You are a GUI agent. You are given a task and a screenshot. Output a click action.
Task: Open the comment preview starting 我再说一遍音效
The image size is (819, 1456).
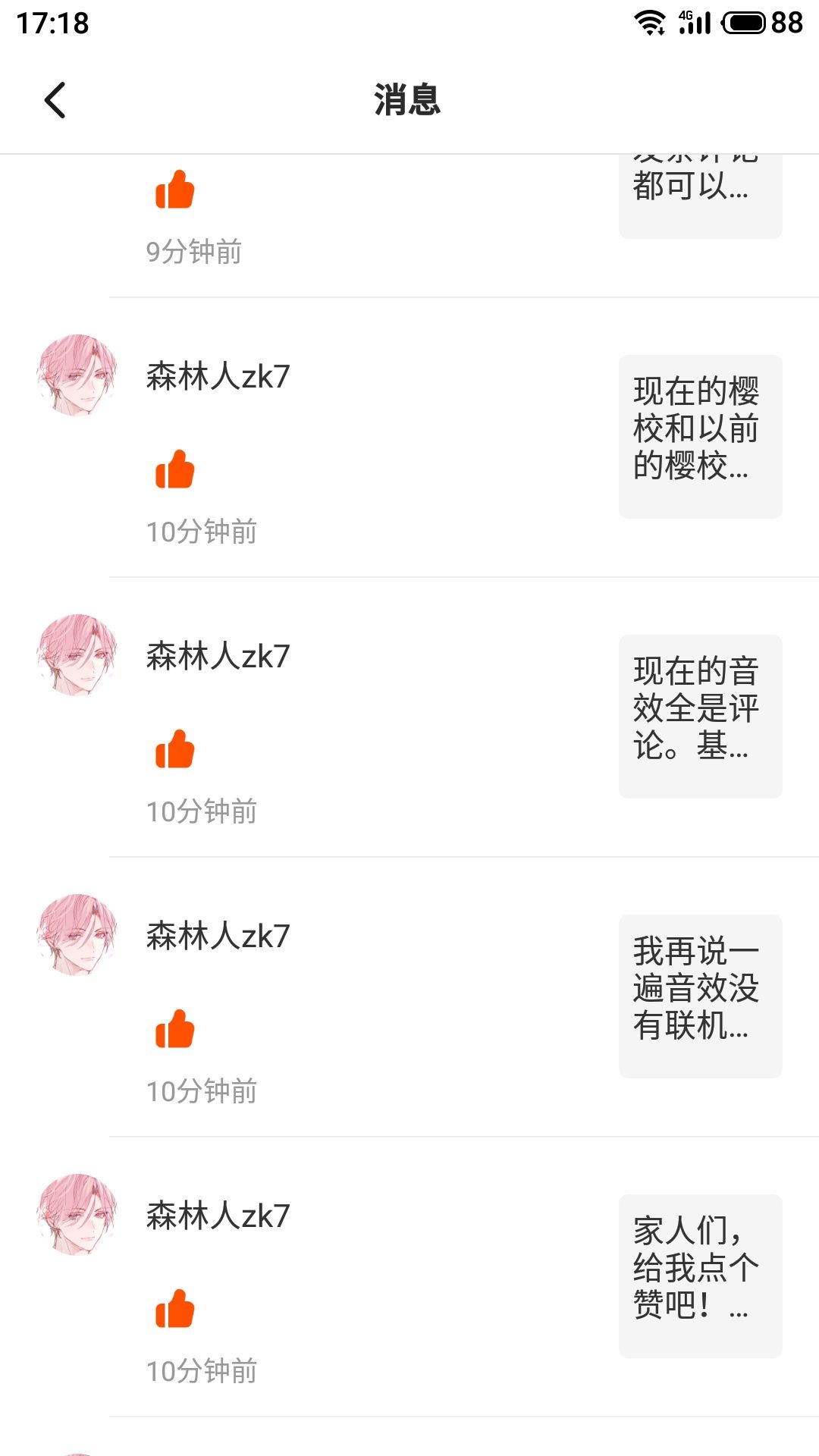click(x=700, y=996)
